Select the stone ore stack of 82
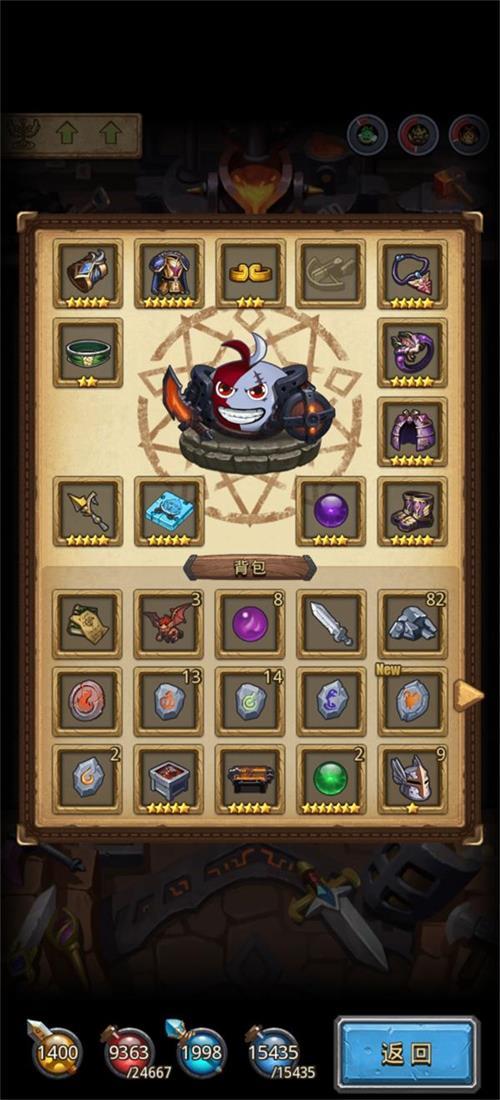Screen dimensions: 500x1100 pyautogui.click(x=412, y=624)
